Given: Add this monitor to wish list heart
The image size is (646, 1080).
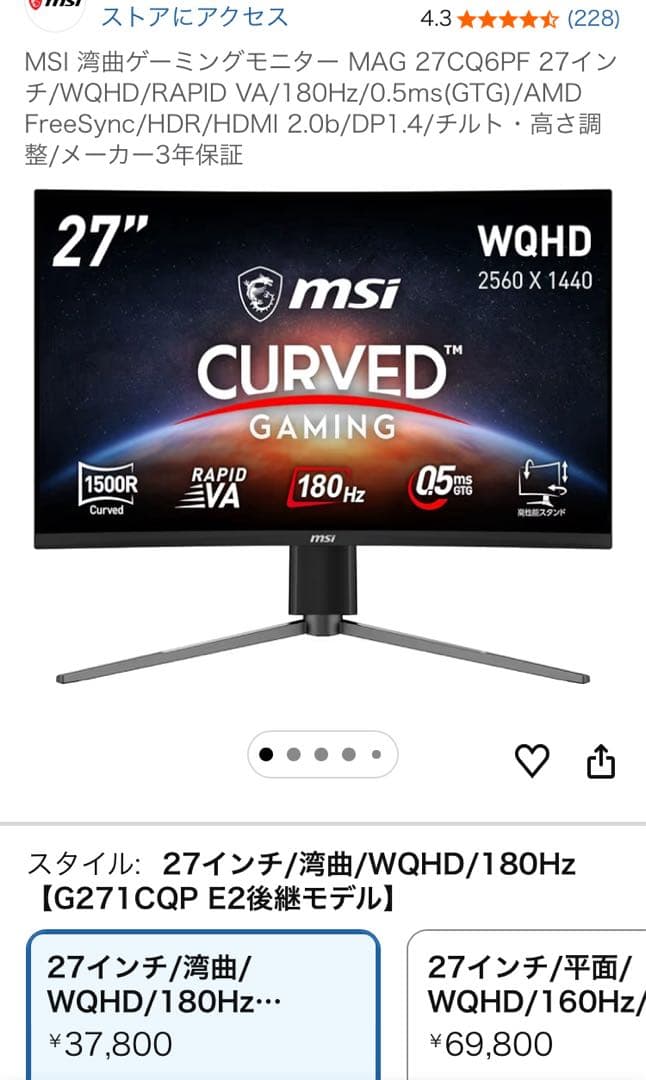Looking at the screenshot, I should [x=532, y=762].
